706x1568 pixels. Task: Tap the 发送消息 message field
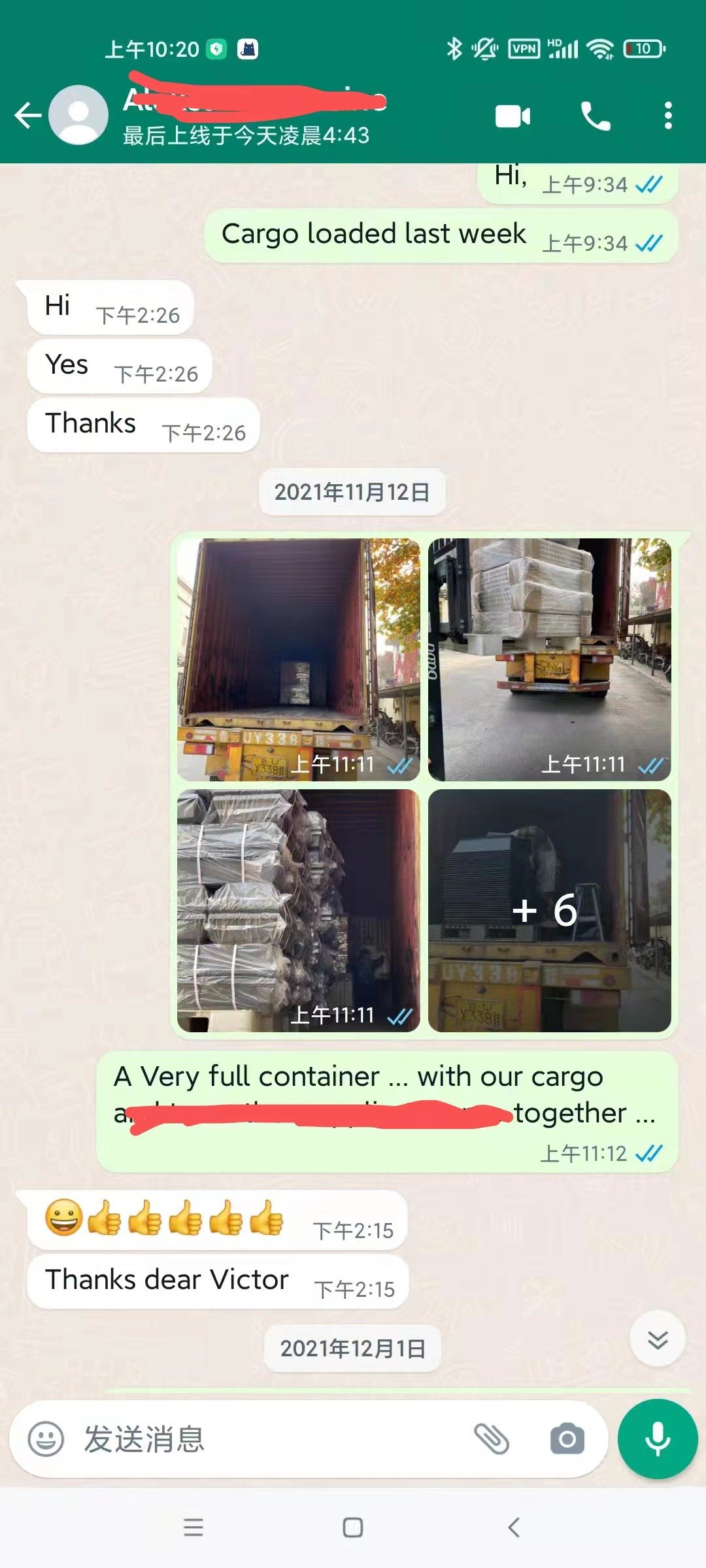pos(261,1439)
